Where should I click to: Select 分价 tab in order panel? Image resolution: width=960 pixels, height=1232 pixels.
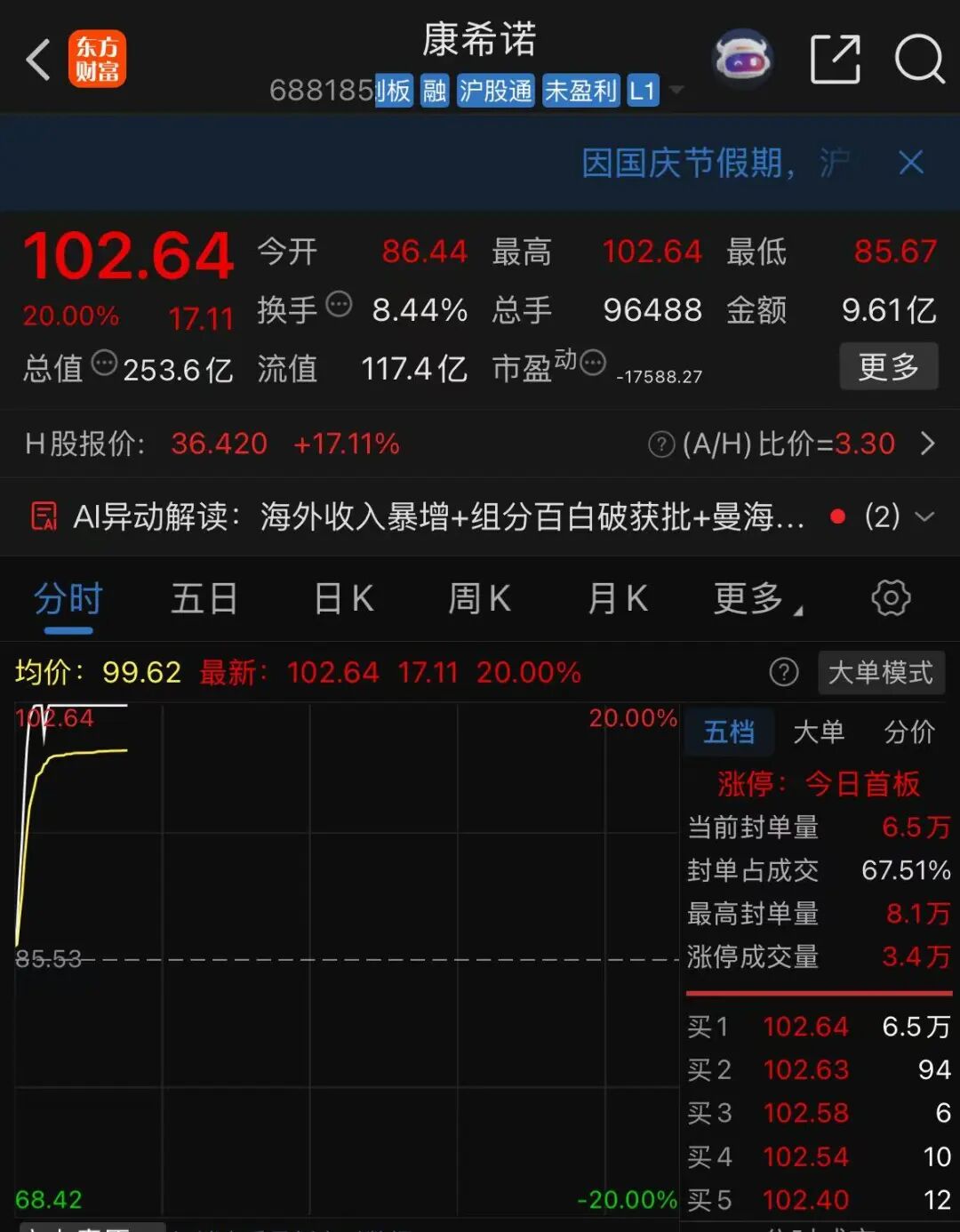[x=909, y=732]
